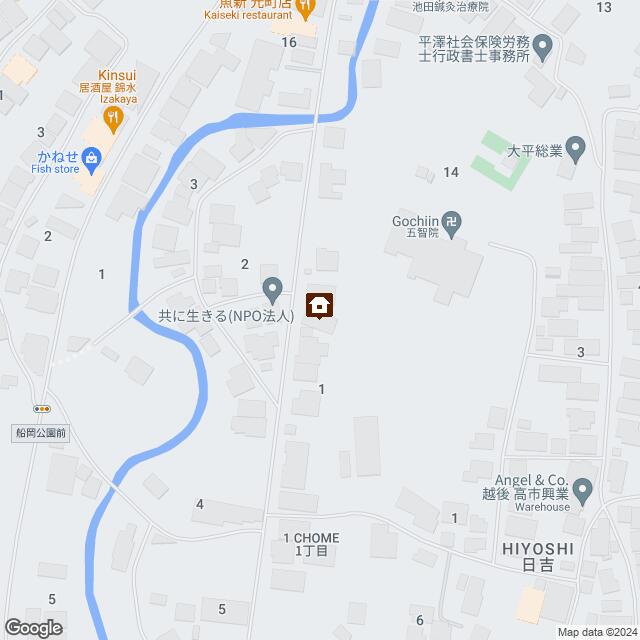The image size is (640, 640).
Task: Open the 共に生きる(NPO法人) place pin
Action: pyautogui.click(x=272, y=291)
